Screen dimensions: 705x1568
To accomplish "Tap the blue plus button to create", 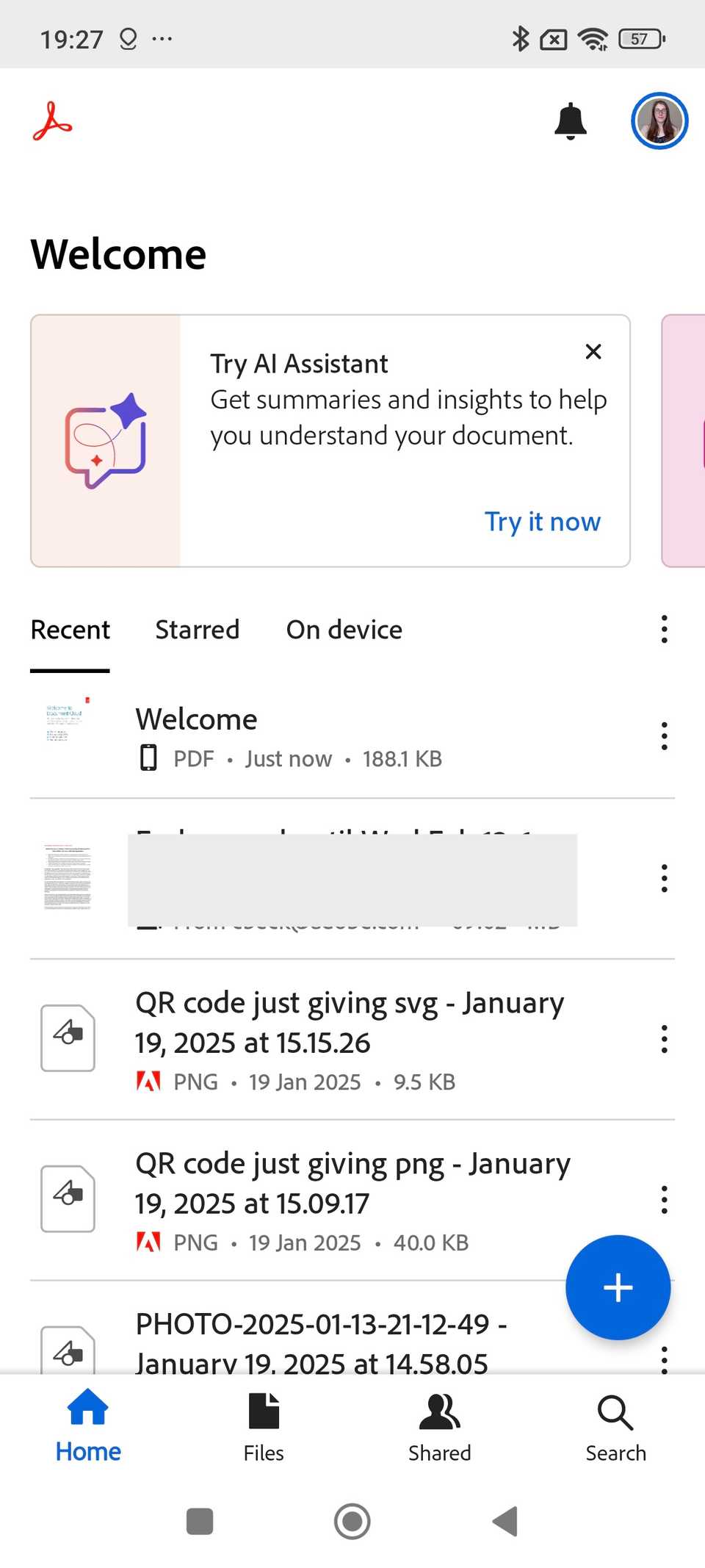I will (618, 1288).
